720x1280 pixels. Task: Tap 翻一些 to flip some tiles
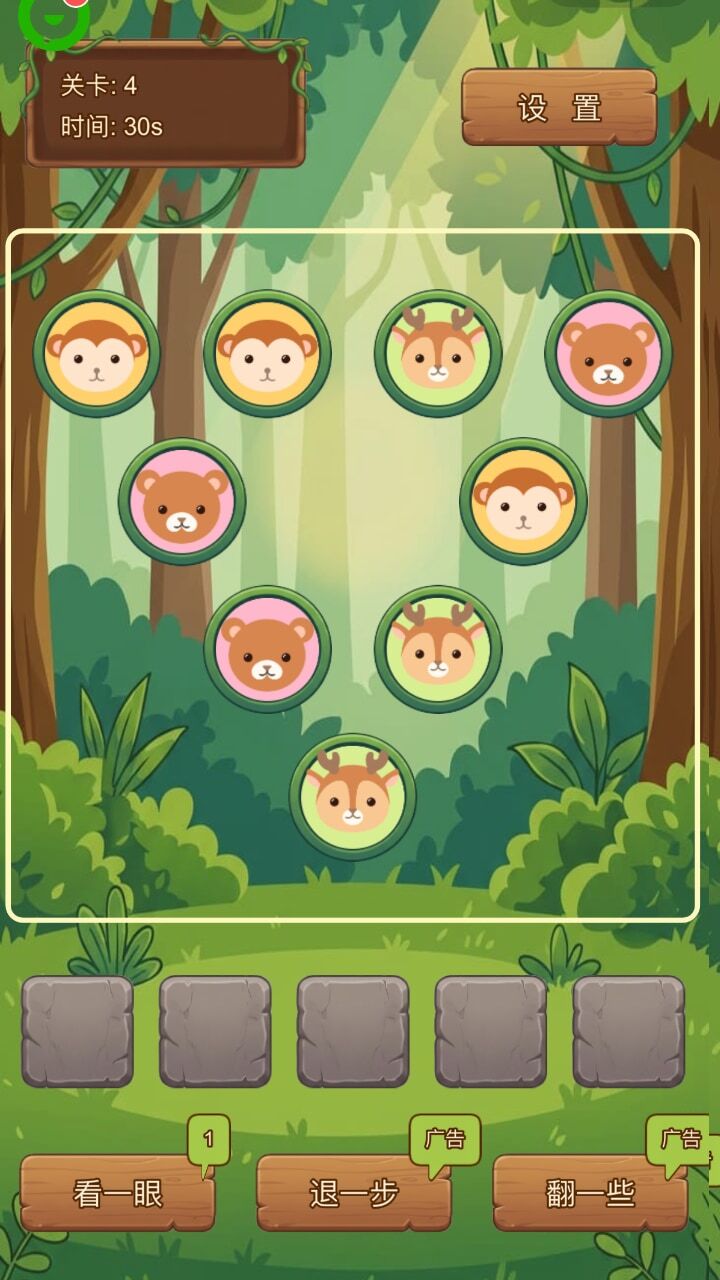(x=590, y=1193)
